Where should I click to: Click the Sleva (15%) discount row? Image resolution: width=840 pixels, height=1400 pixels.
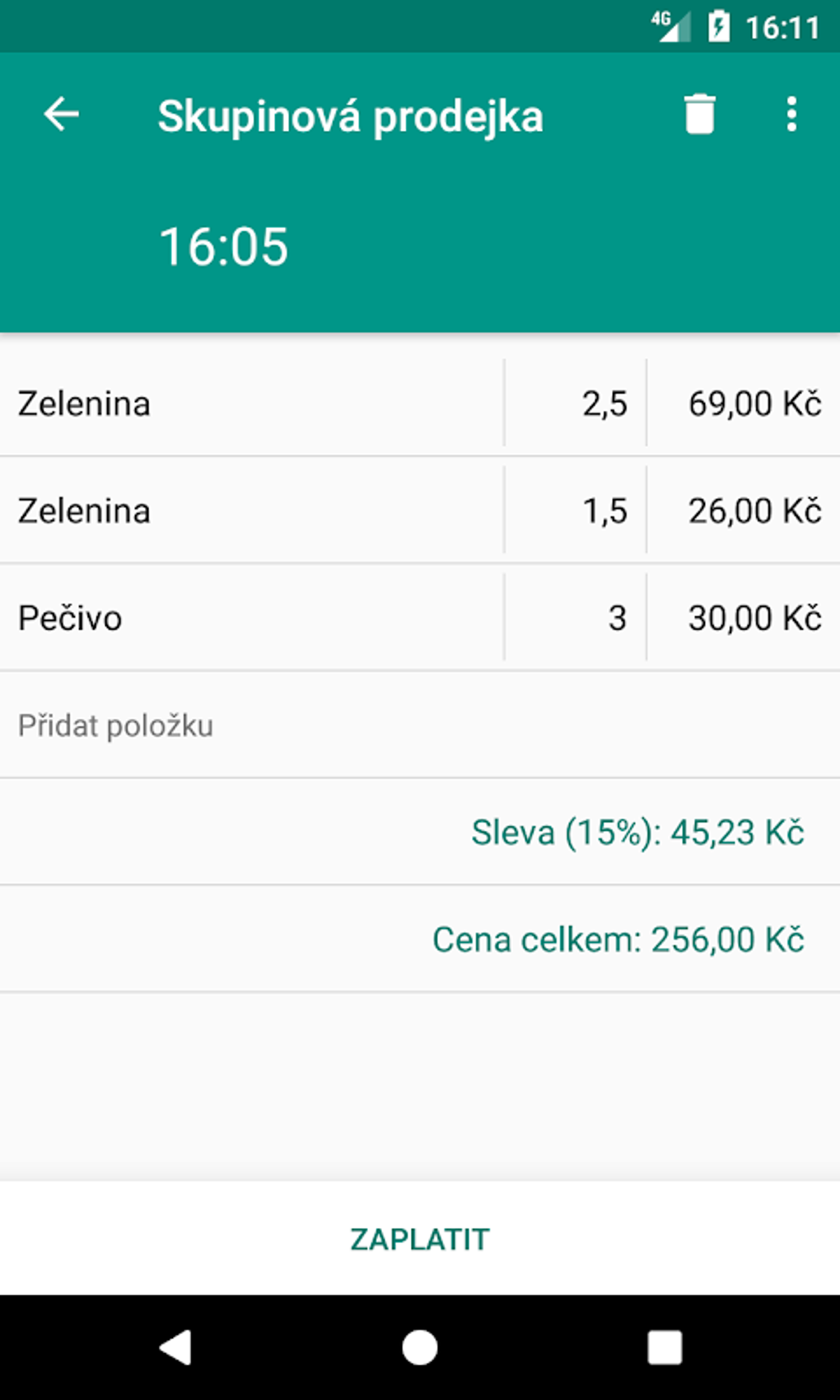coord(638,833)
